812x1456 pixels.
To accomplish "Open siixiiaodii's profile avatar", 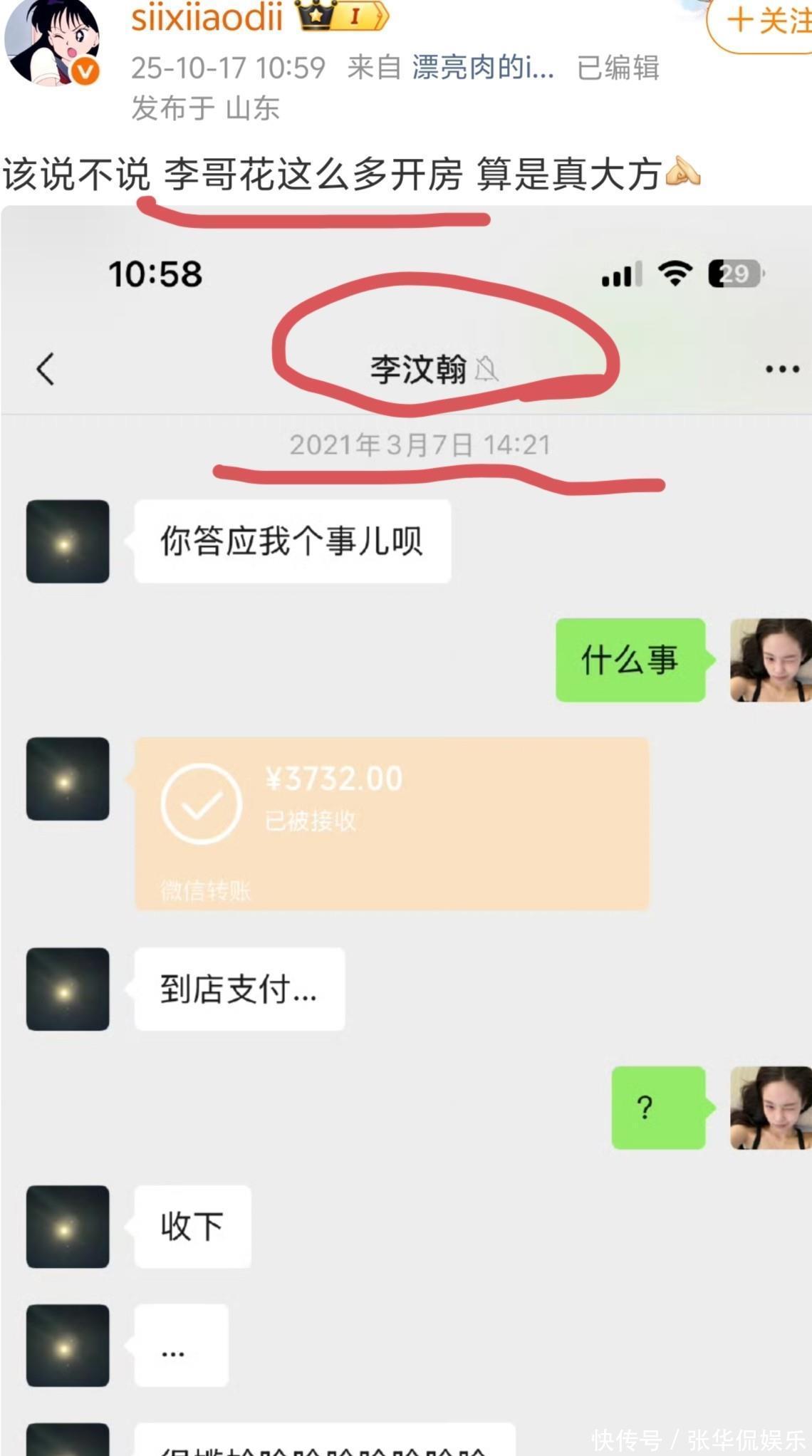I will tap(51, 41).
